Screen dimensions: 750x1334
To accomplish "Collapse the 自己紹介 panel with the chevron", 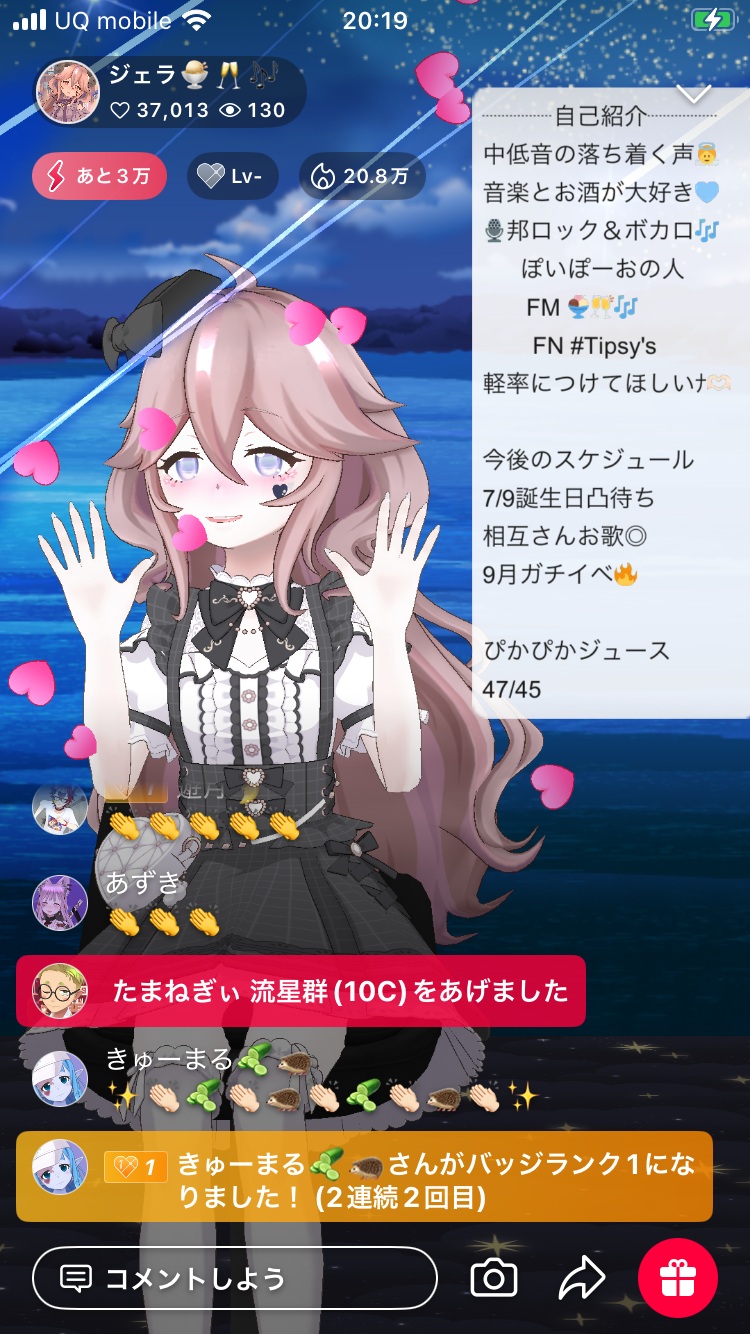I will point(693,95).
